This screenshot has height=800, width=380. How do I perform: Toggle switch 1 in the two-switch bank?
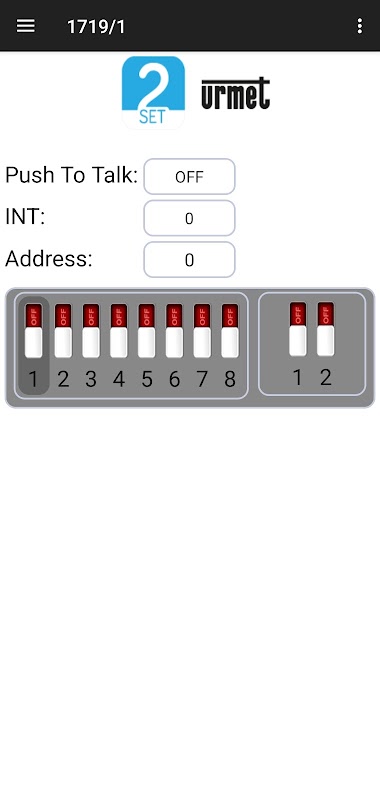[x=298, y=329]
